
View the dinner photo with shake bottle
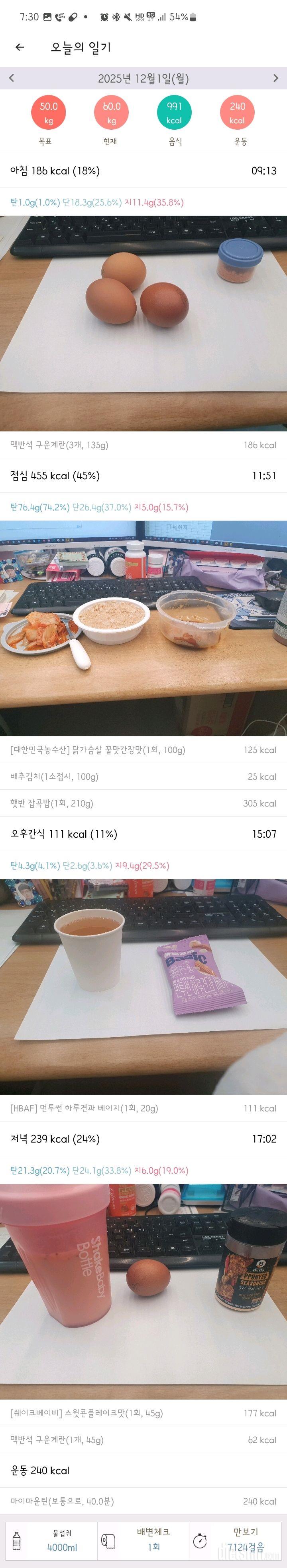pos(143,1290)
